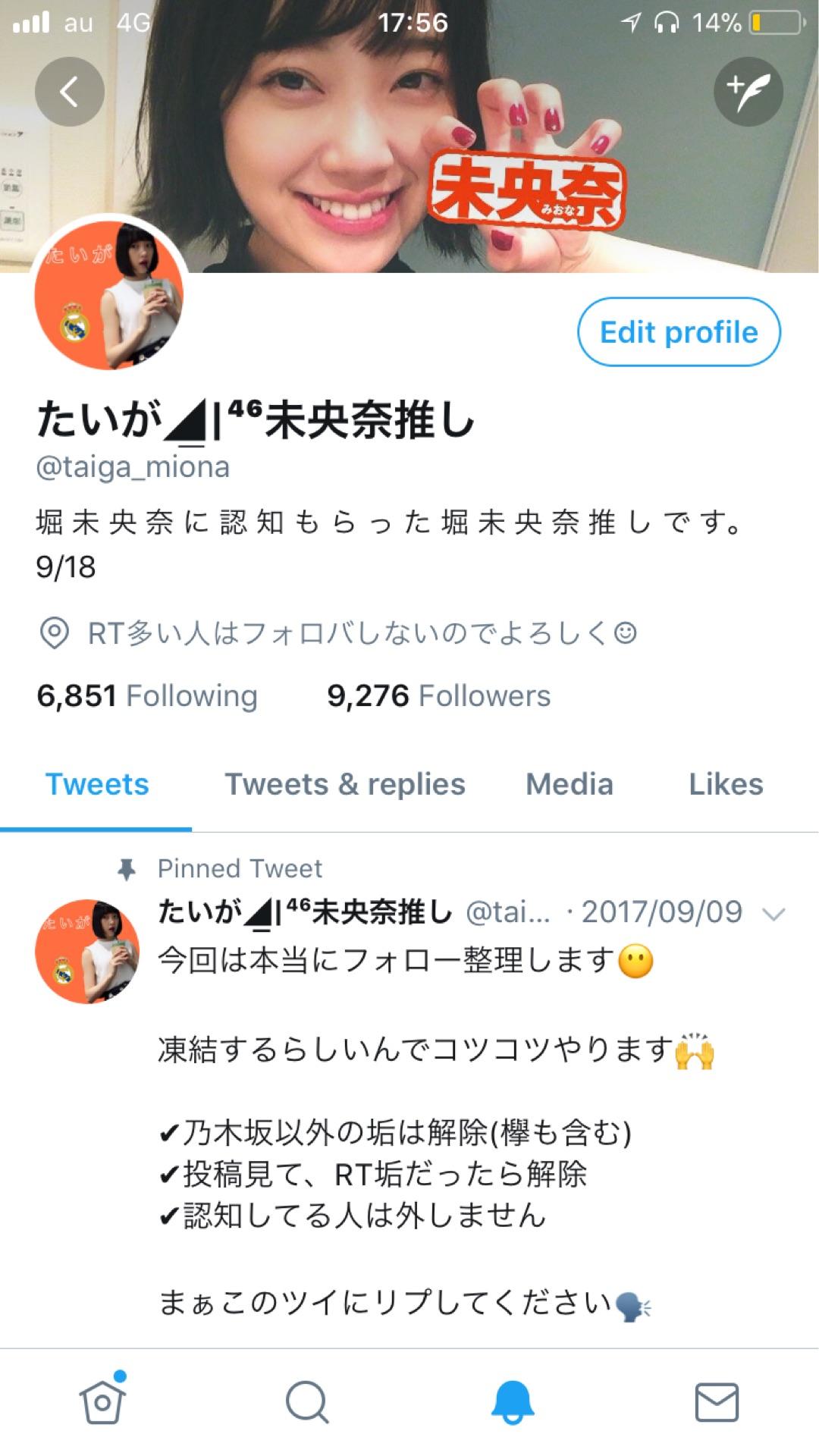The height and width of the screenshot is (1456, 819).
Task: Open the notifications bell tab
Action: click(x=513, y=1402)
